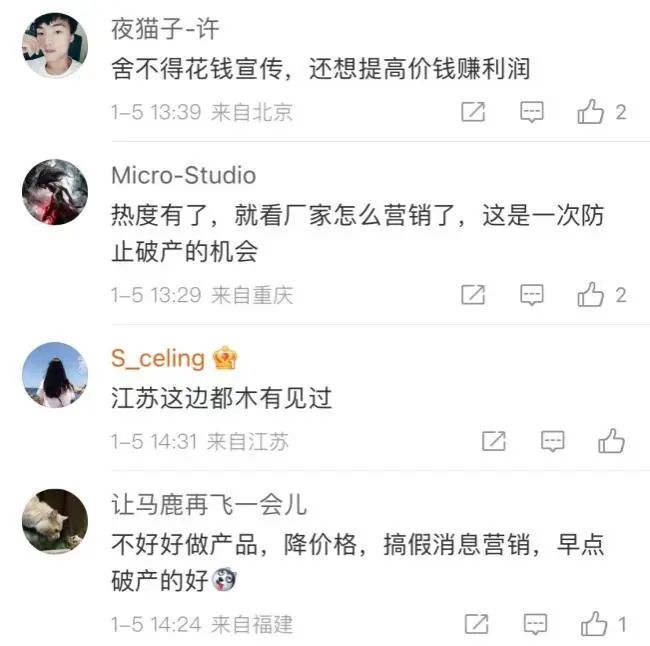Viewport: 650px width, 646px height.
Task: Repost 让马鹿再飞一会儿's comment
Action: tap(476, 624)
